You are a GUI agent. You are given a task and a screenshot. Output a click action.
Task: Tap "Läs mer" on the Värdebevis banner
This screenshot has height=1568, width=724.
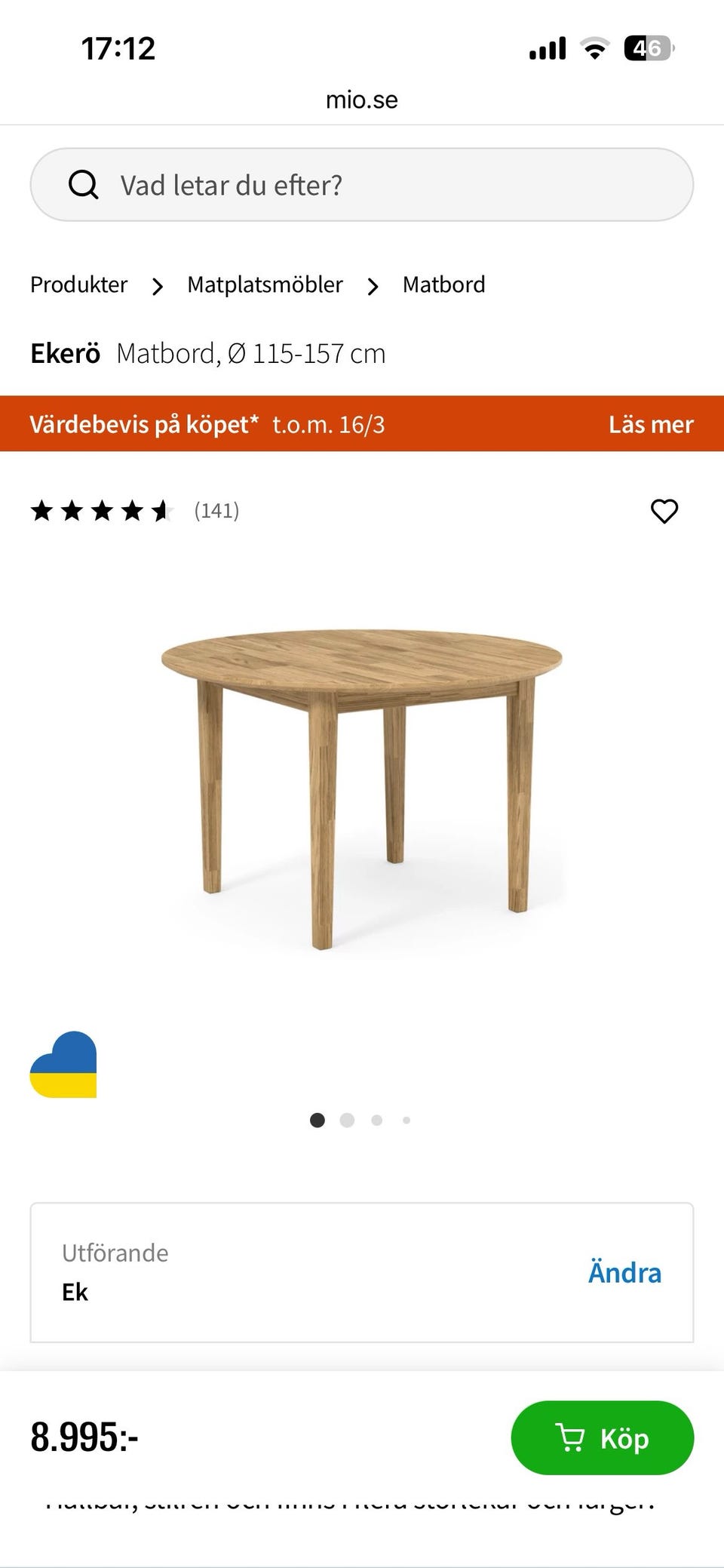[650, 424]
